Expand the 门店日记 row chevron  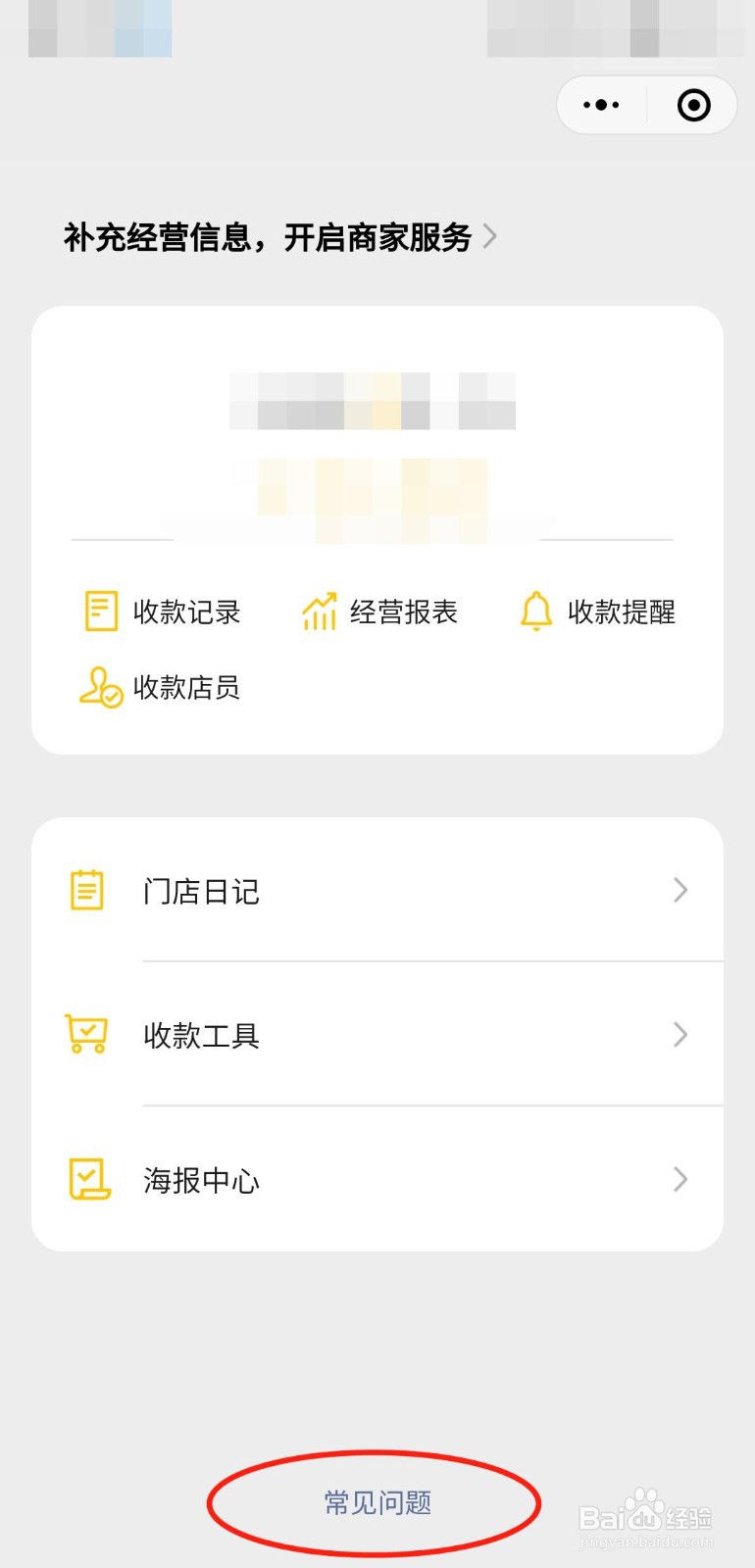coord(680,890)
